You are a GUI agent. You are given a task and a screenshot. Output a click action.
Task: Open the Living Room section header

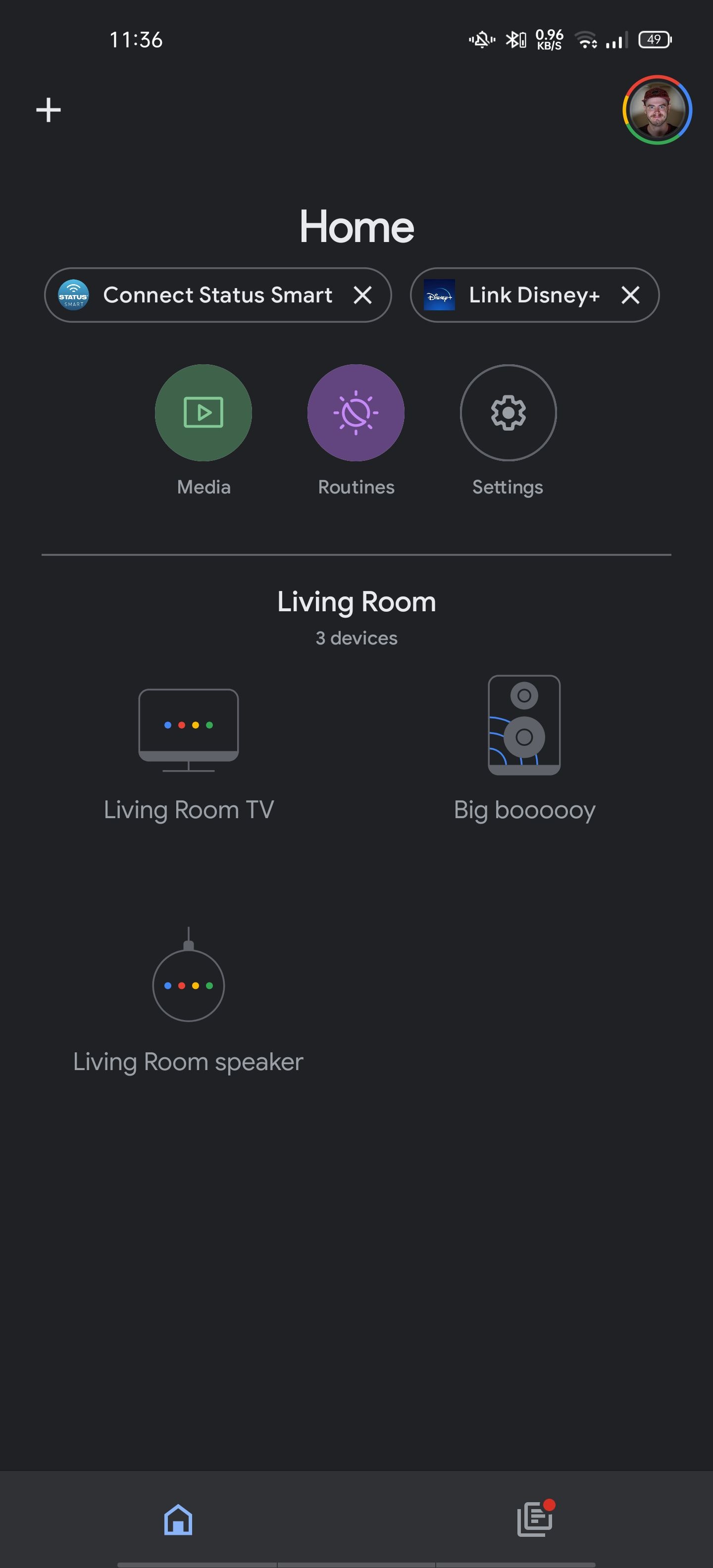pos(356,601)
